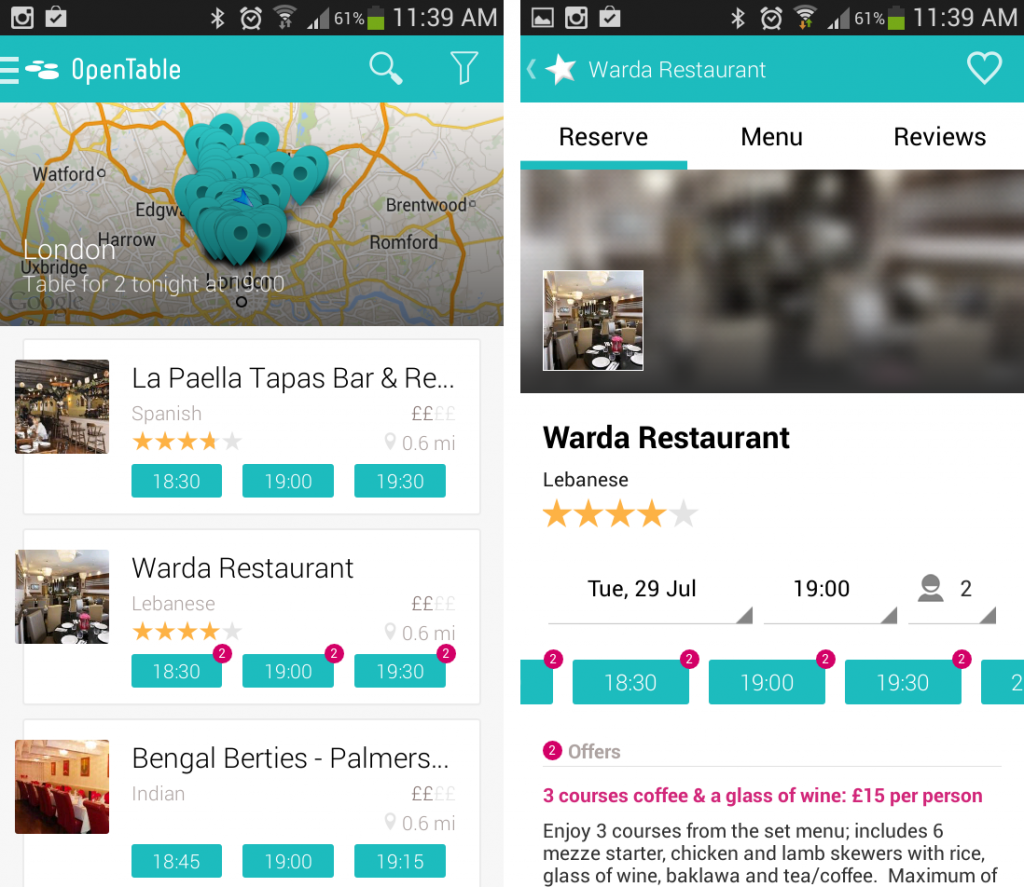This screenshot has width=1024, height=887.
Task: Open the 3 courses coffee & wine offer
Action: click(x=762, y=796)
